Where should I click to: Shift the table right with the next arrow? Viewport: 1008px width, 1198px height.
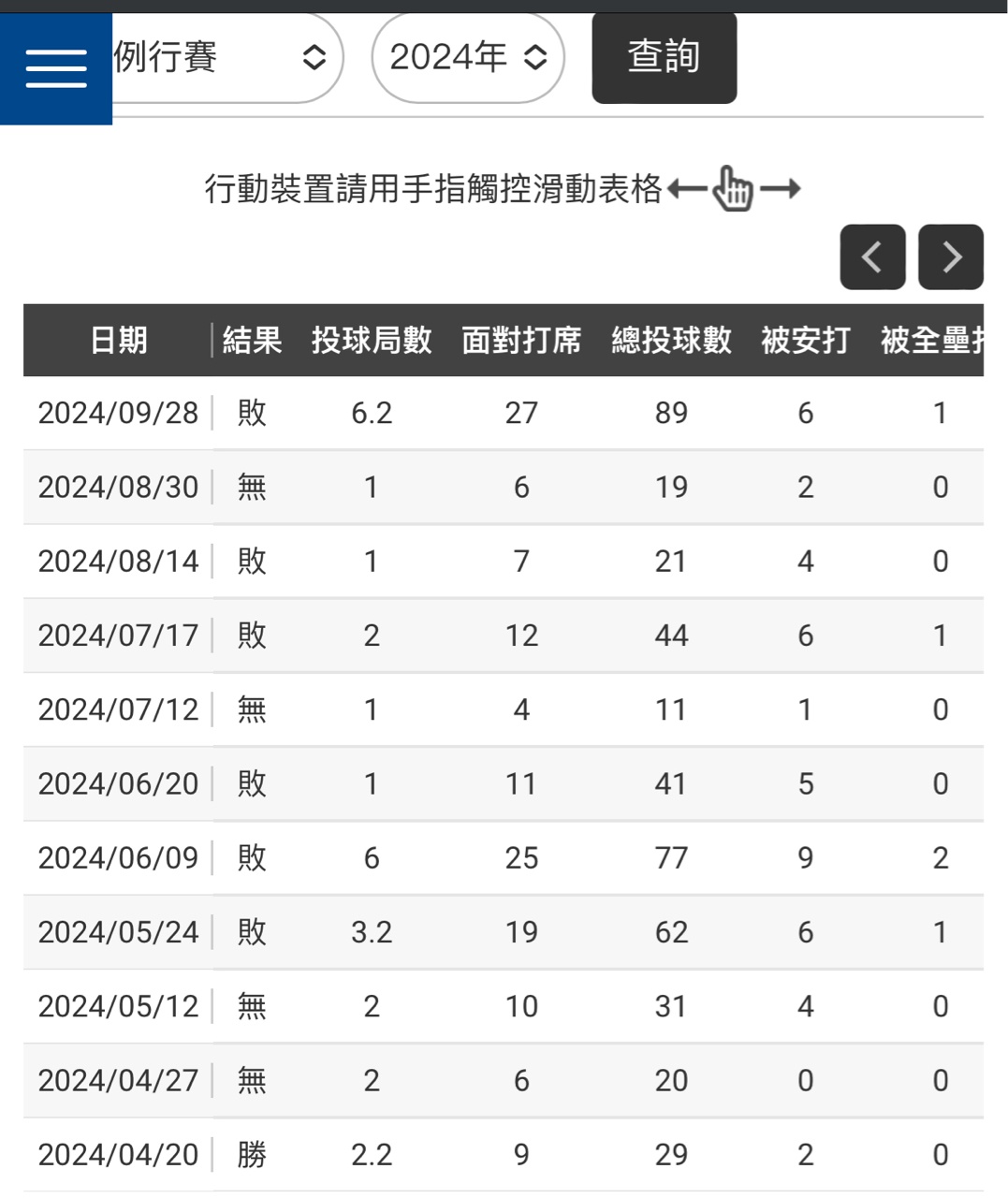(951, 256)
